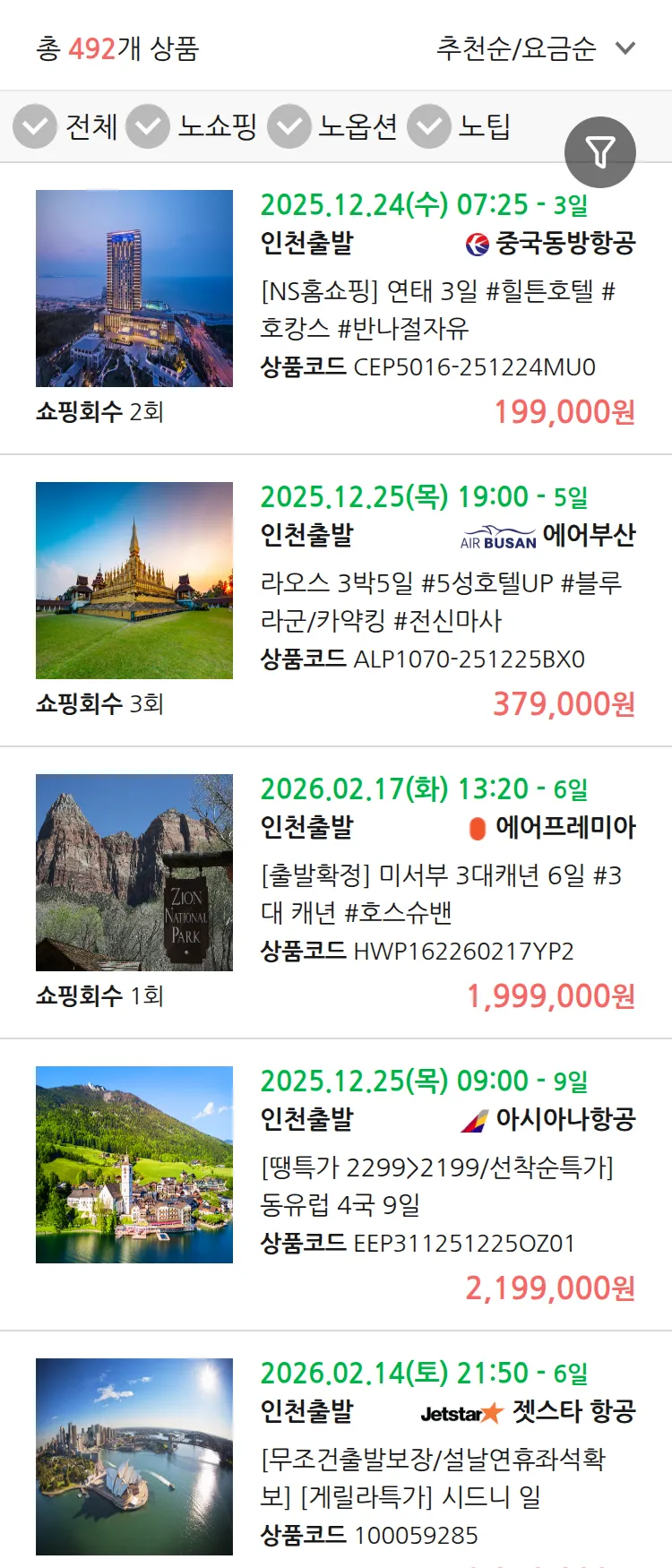Click the Sydney Opera House thumbnail image
The image size is (672, 1568).
pyautogui.click(x=134, y=1456)
